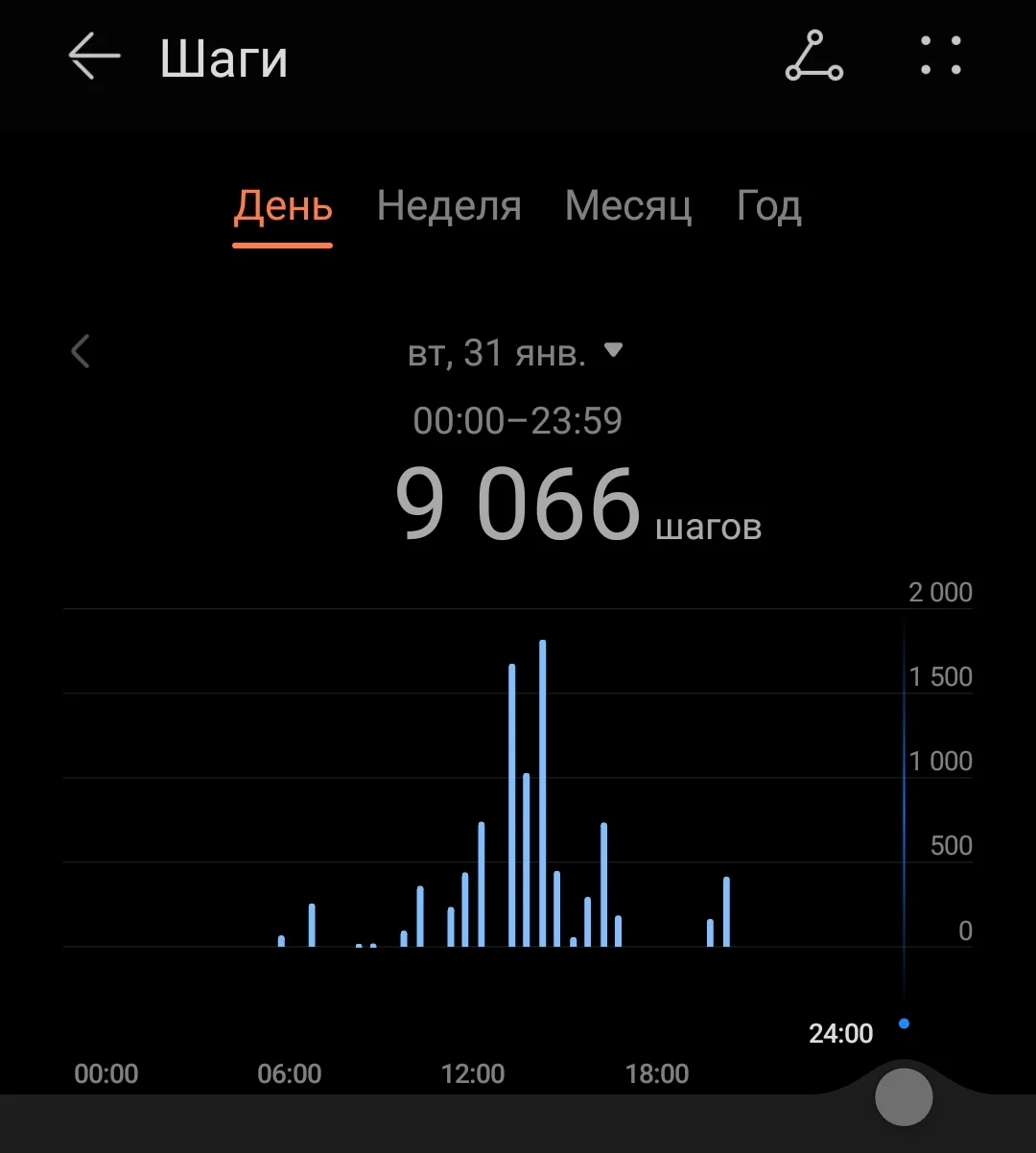This screenshot has height=1153, width=1036.
Task: Open the four-dot more options menu
Action: 940,57
